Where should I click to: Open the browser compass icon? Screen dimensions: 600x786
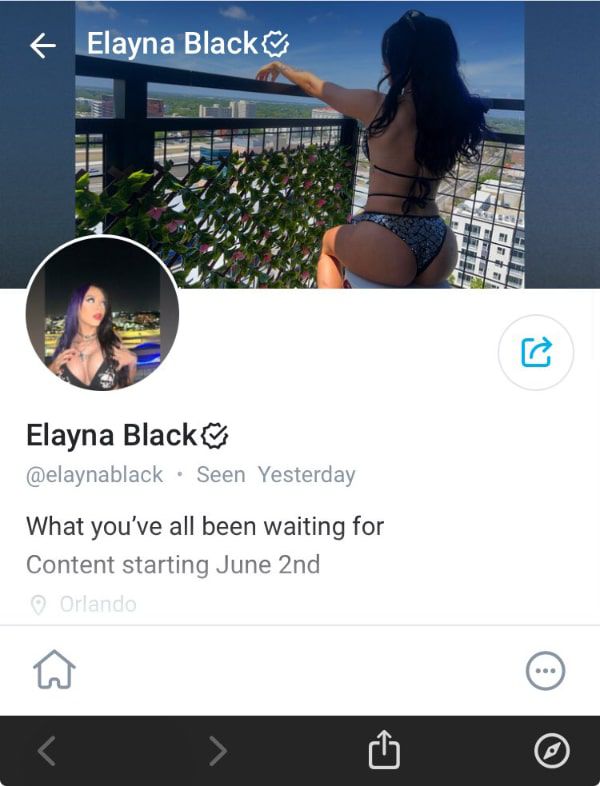click(x=551, y=750)
